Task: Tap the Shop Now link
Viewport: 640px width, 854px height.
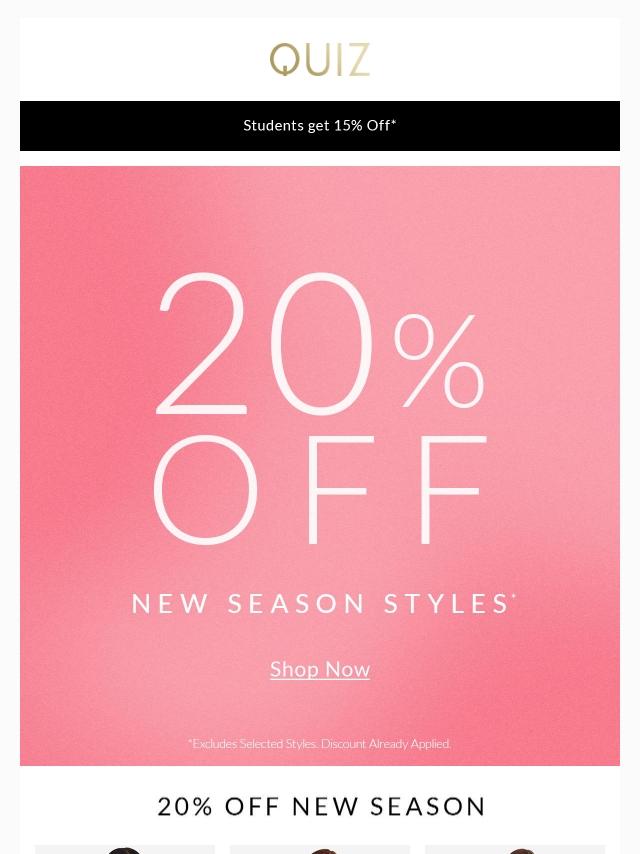Action: click(320, 669)
